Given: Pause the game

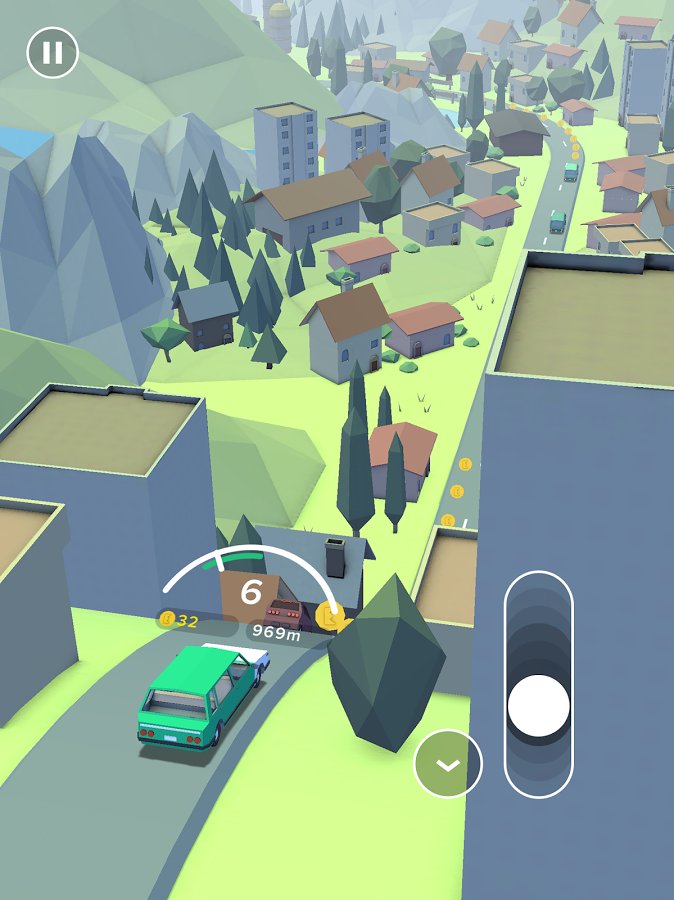Looking at the screenshot, I should pyautogui.click(x=52, y=53).
